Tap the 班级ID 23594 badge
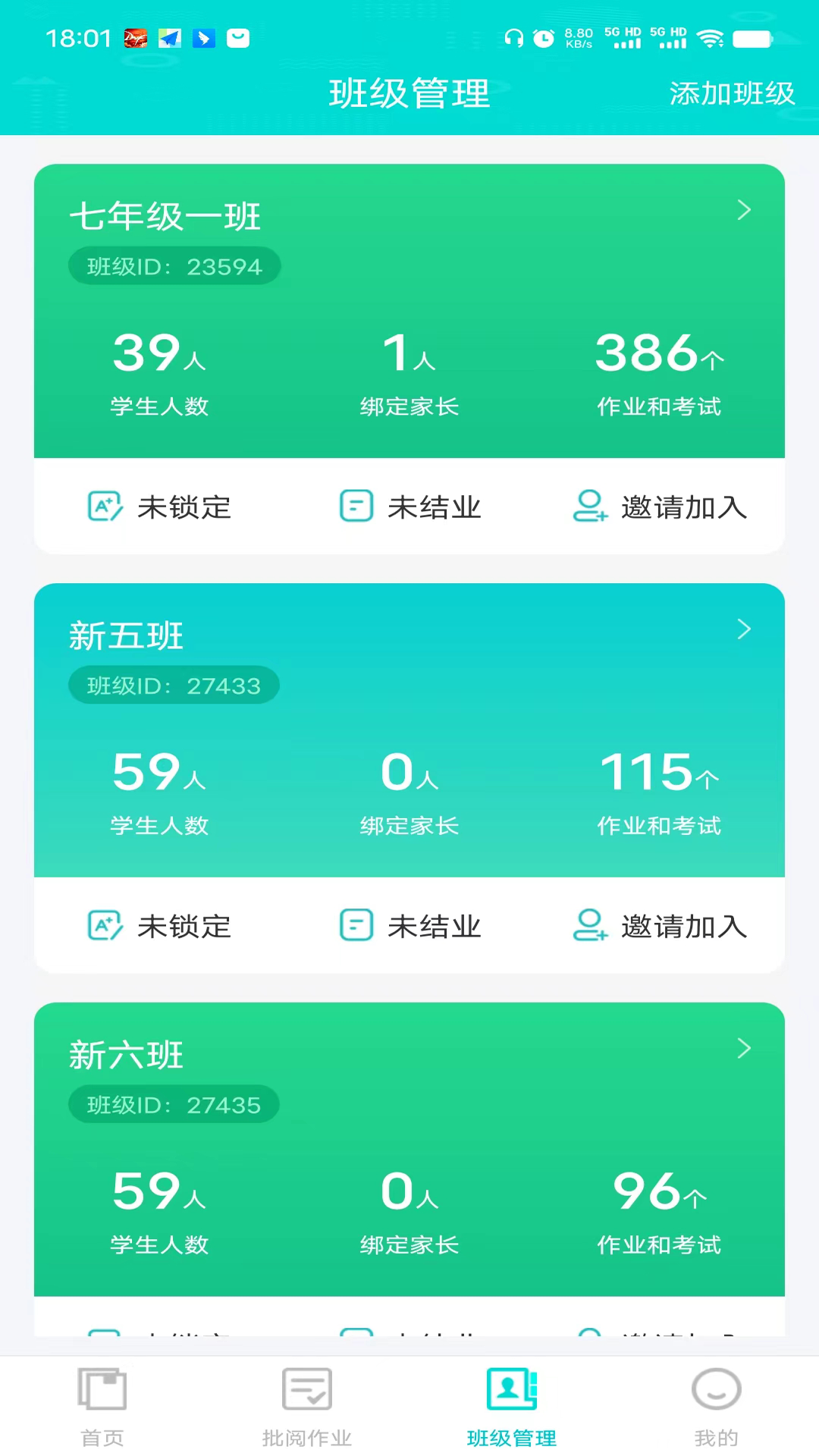The height and width of the screenshot is (1456, 819). (174, 265)
